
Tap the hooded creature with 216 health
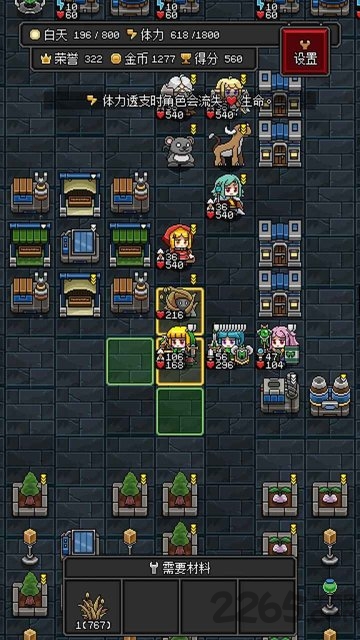coord(179,304)
